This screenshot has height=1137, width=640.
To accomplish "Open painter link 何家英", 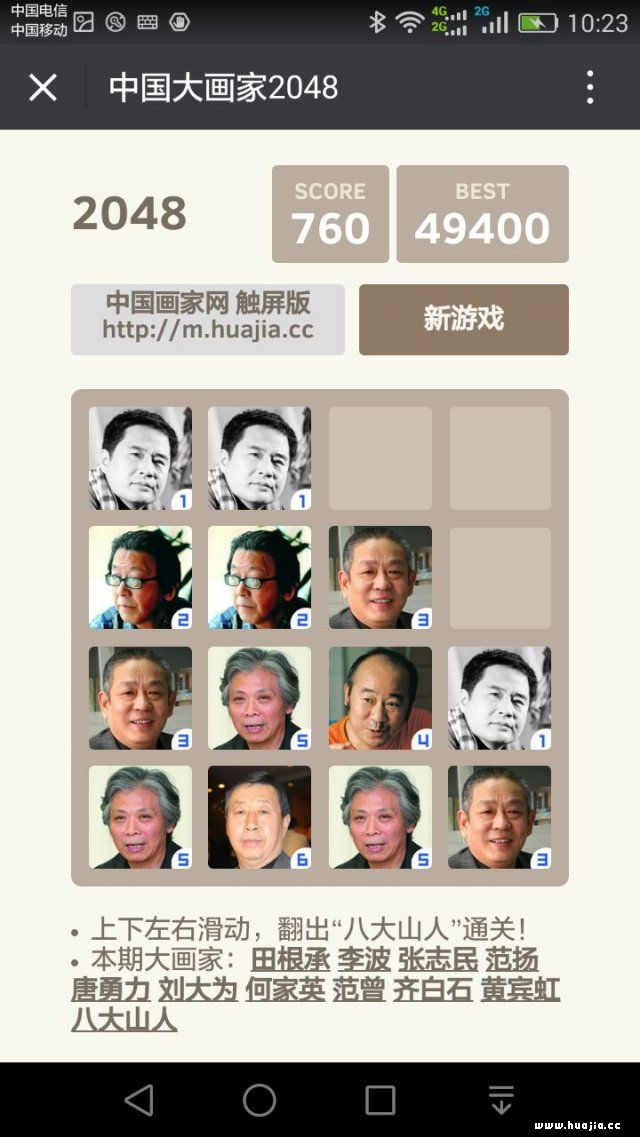I will click(285, 990).
